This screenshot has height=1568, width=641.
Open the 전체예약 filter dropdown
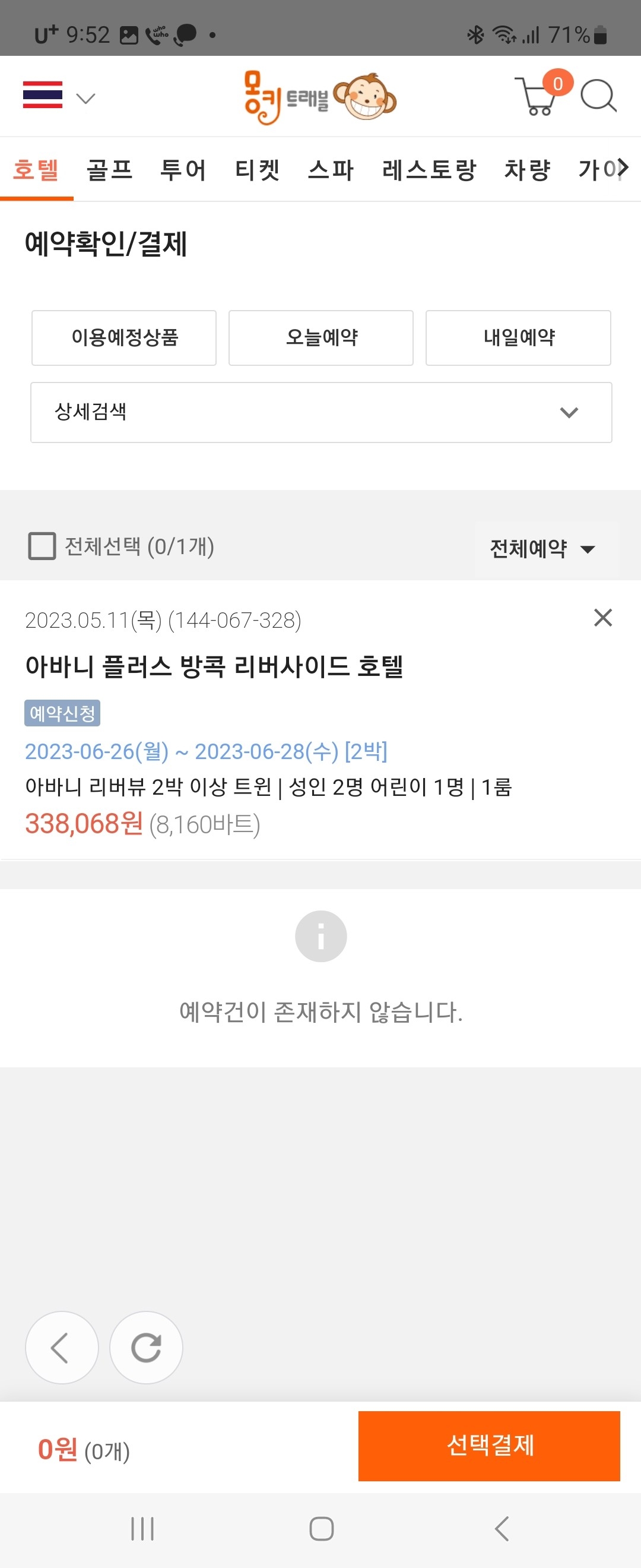pyautogui.click(x=542, y=548)
